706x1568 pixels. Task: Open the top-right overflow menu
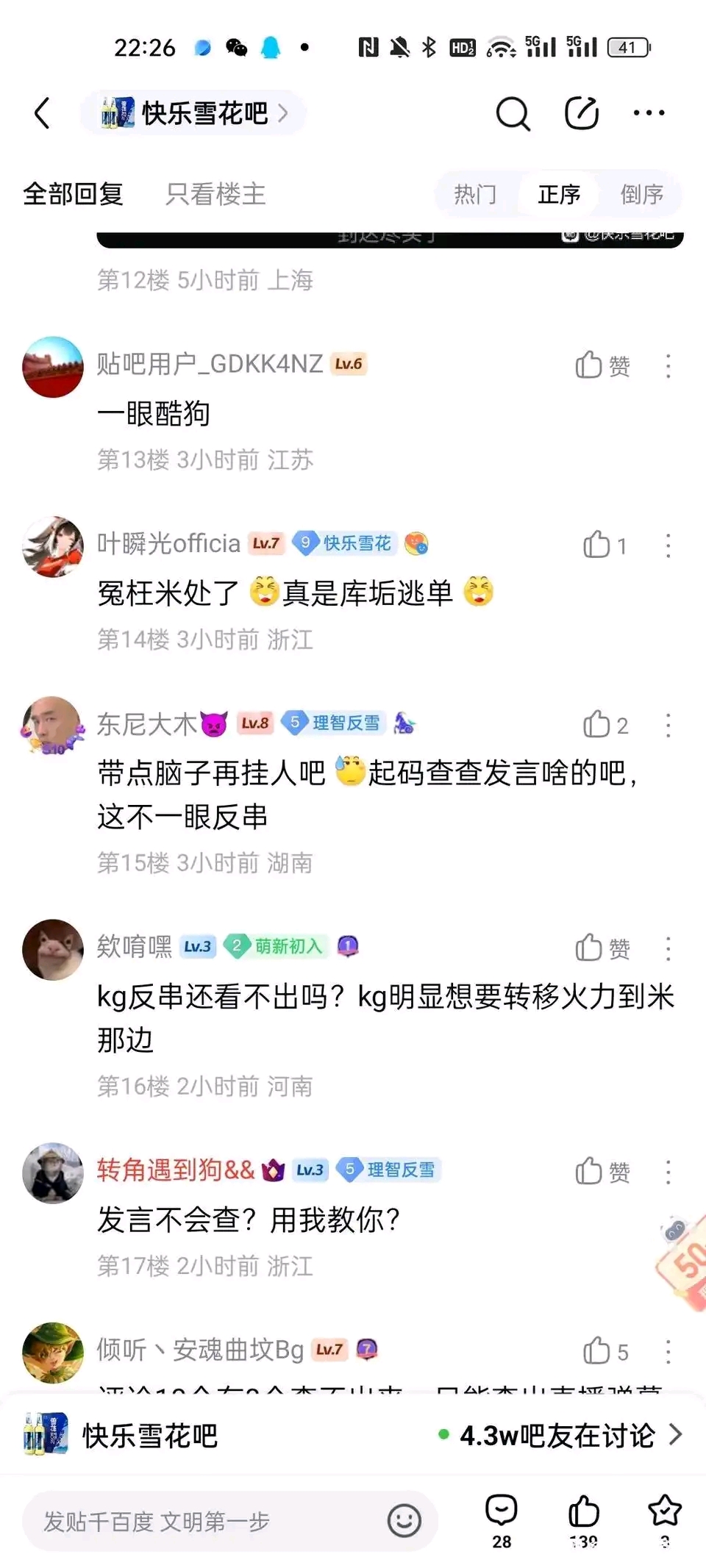pyautogui.click(x=649, y=113)
